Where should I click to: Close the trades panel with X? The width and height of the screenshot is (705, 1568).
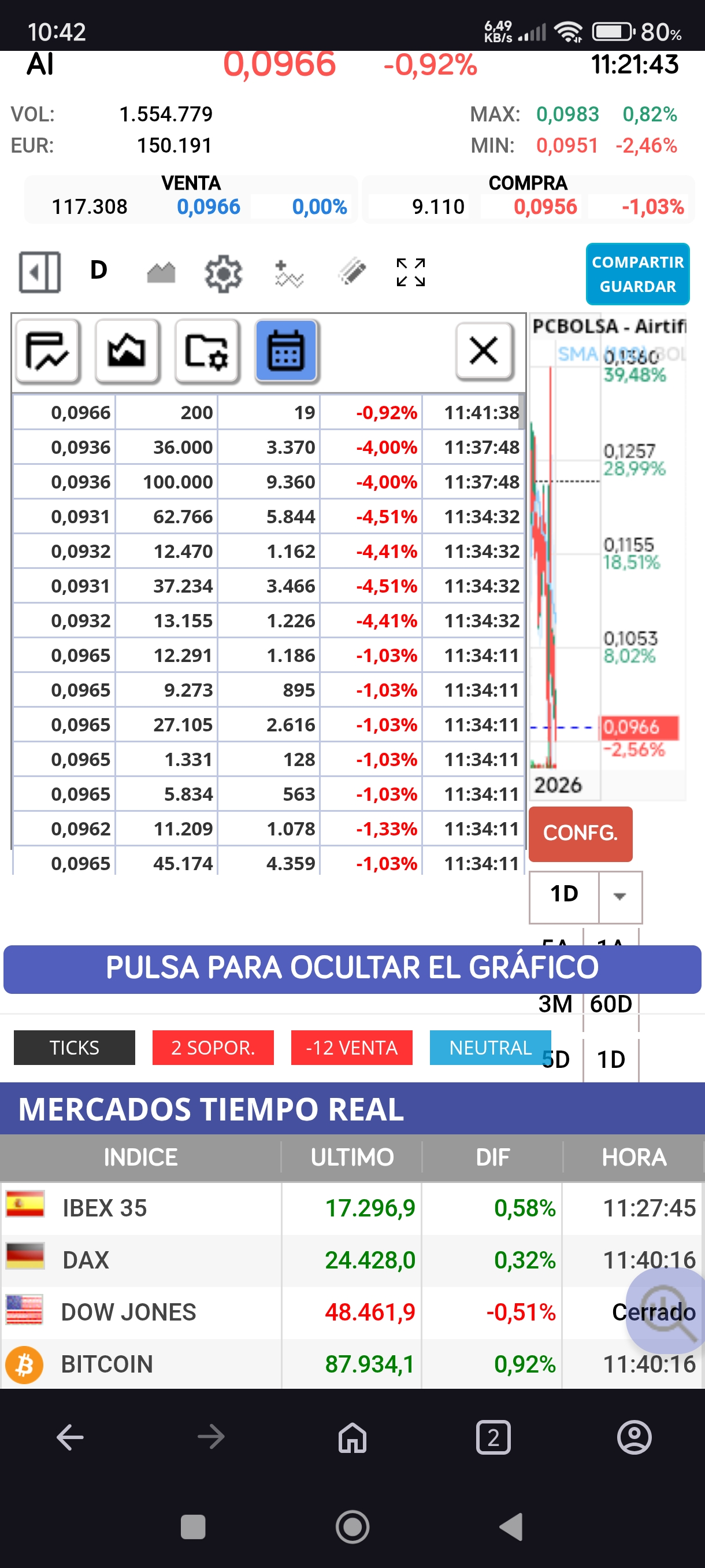(484, 350)
